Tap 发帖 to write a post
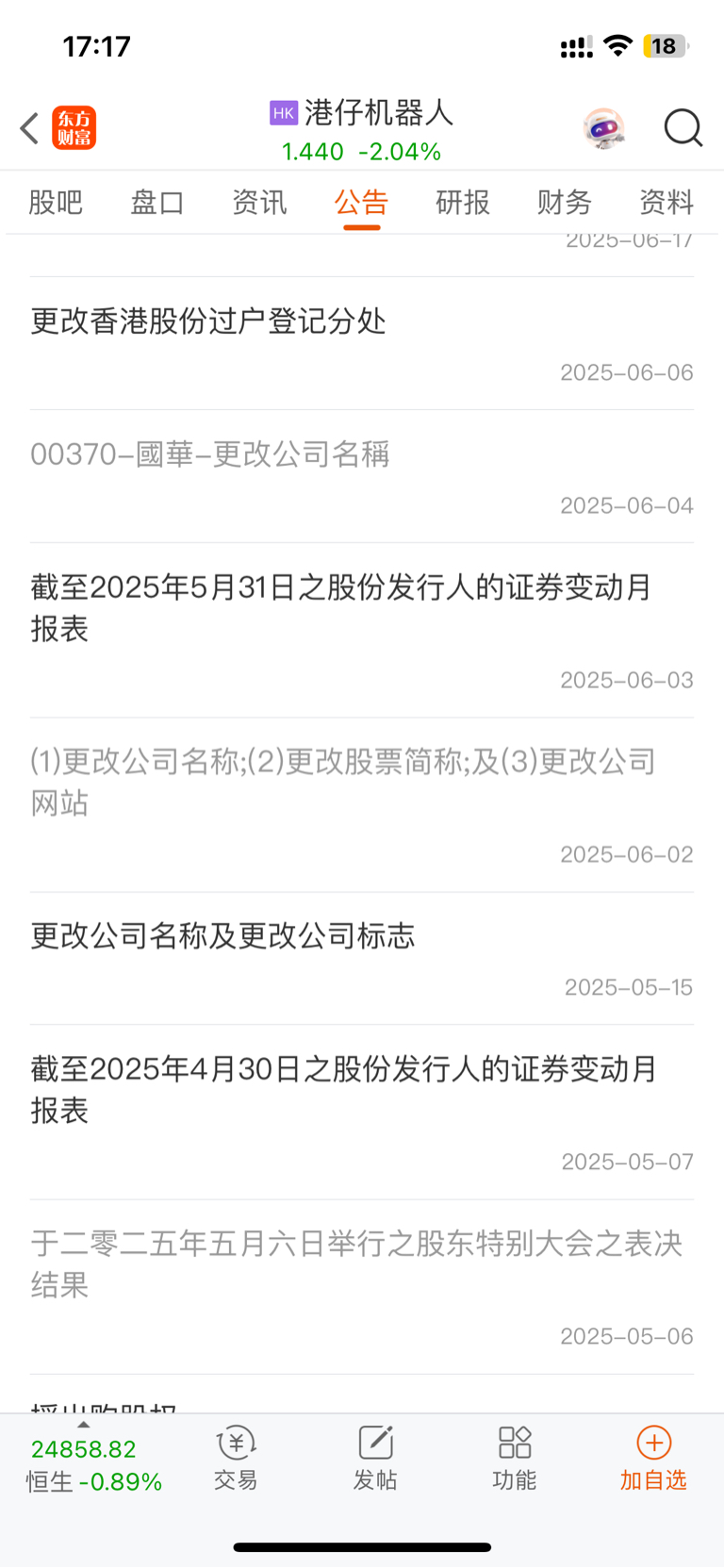Viewport: 724px width, 1568px height. click(x=375, y=1458)
